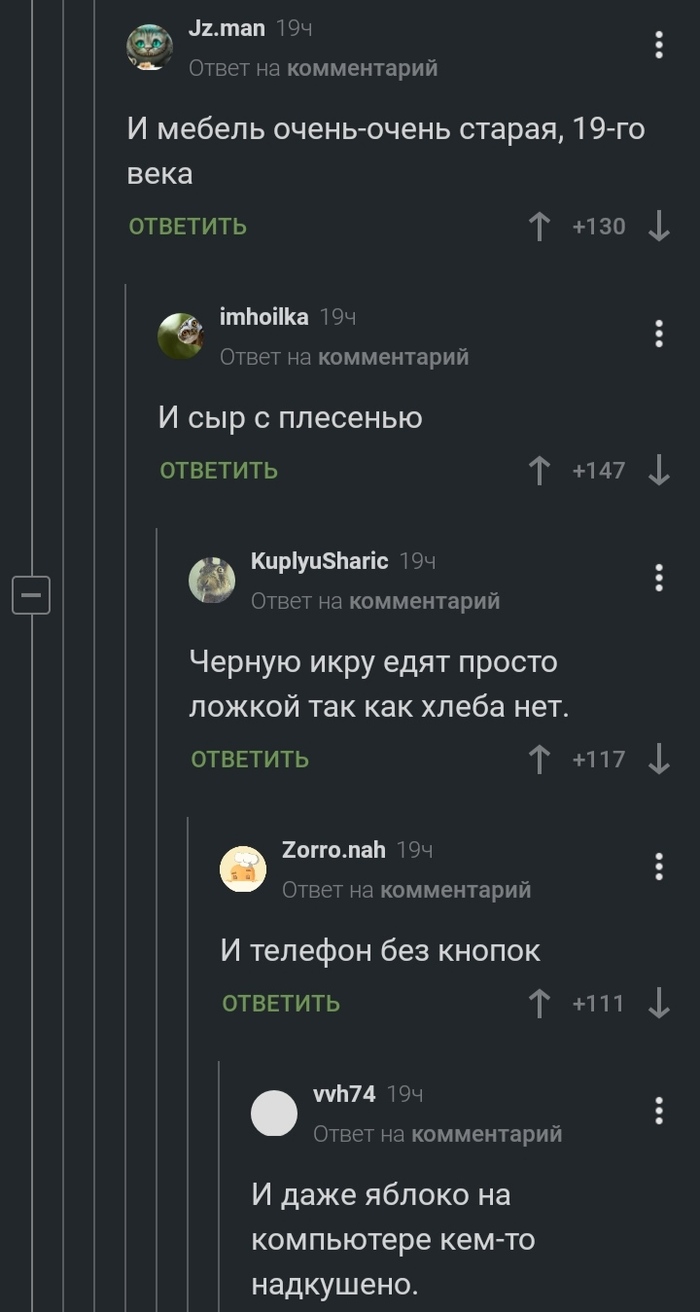Open Zorro.nah's profile
Image resolution: width=700 pixels, height=1312 pixels.
click(x=333, y=850)
